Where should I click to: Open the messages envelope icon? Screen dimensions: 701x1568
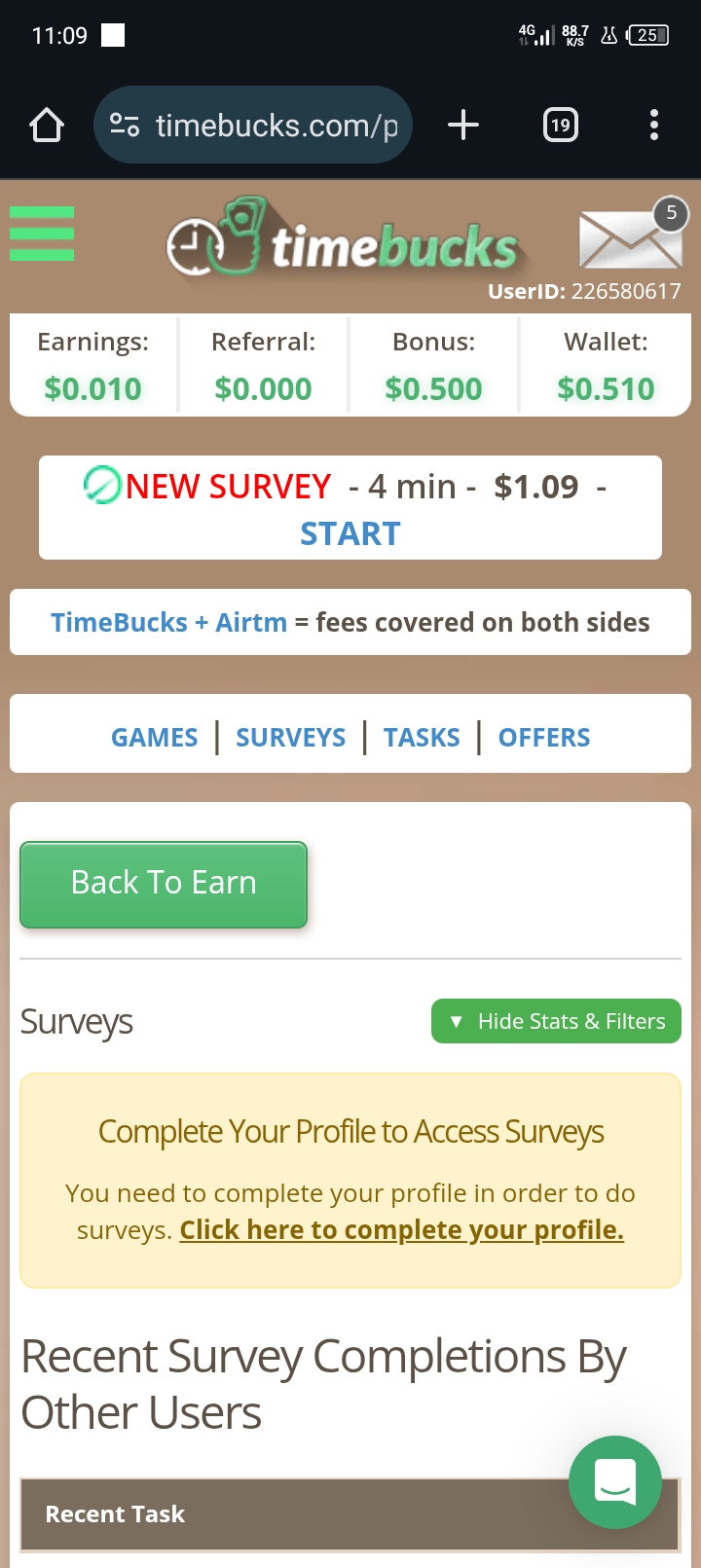(x=630, y=238)
